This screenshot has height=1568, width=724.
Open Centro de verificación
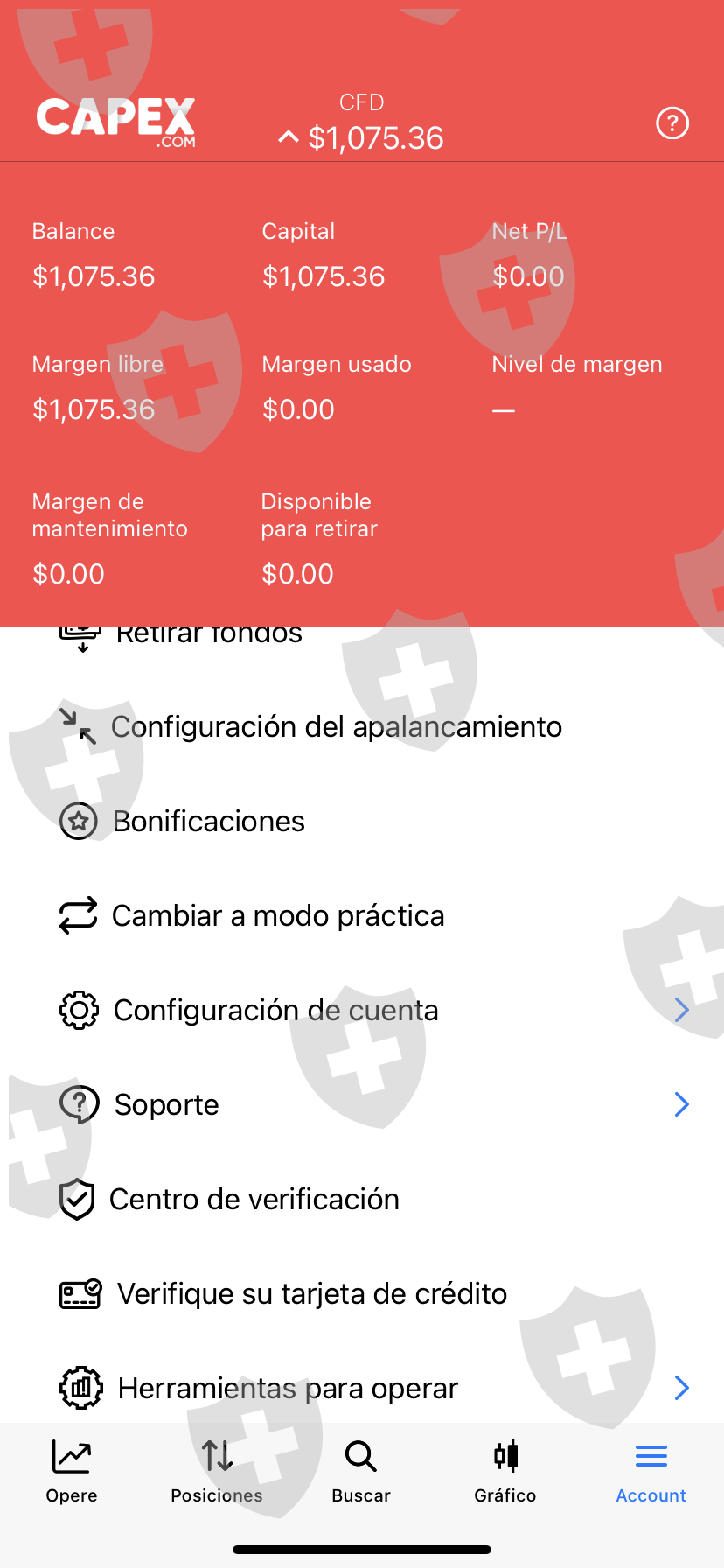362,1199
